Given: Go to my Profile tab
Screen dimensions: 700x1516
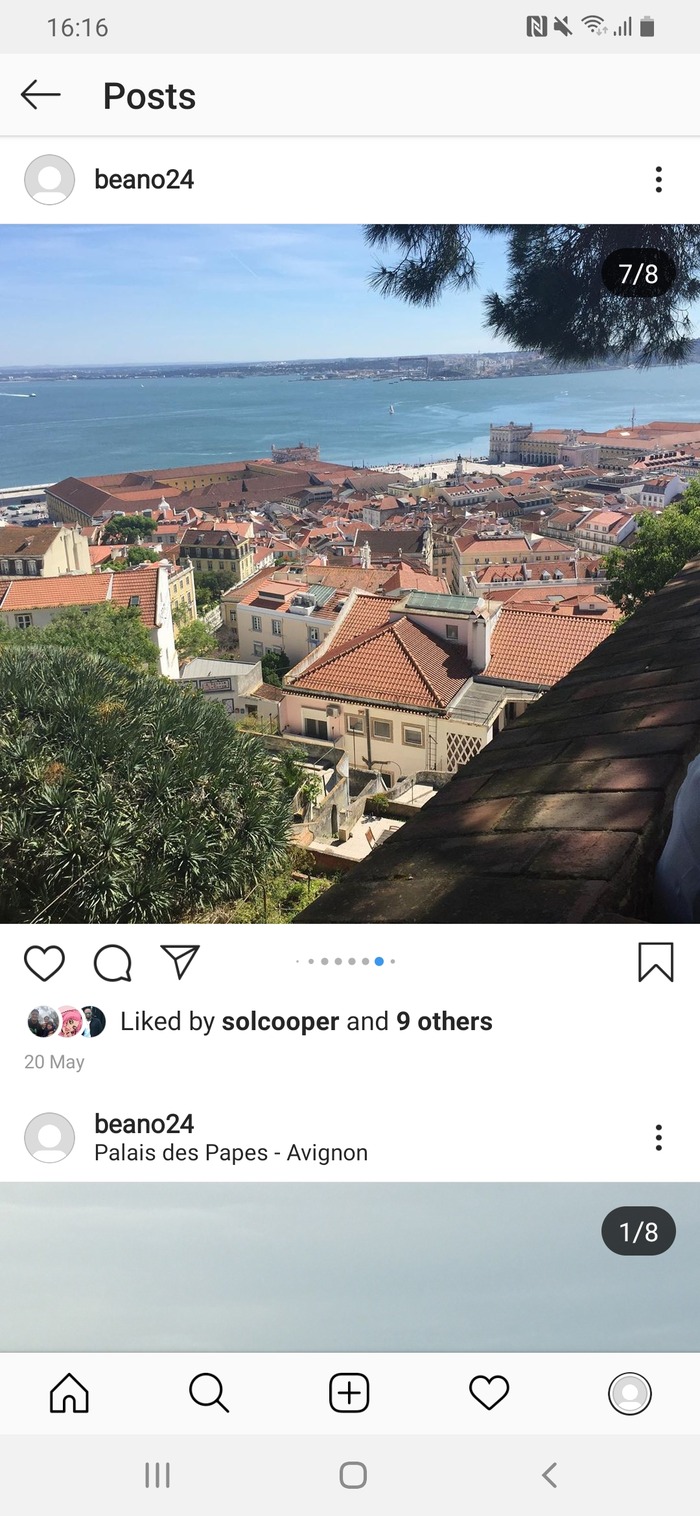Looking at the screenshot, I should coord(629,1393).
